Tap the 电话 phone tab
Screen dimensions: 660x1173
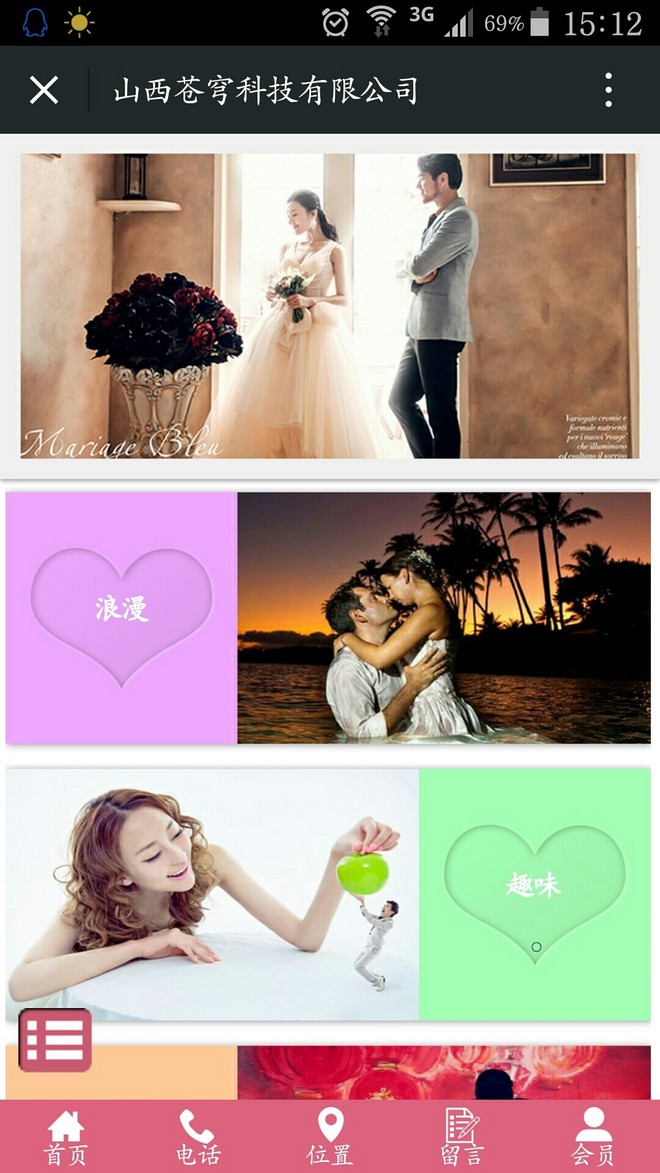(x=198, y=1138)
